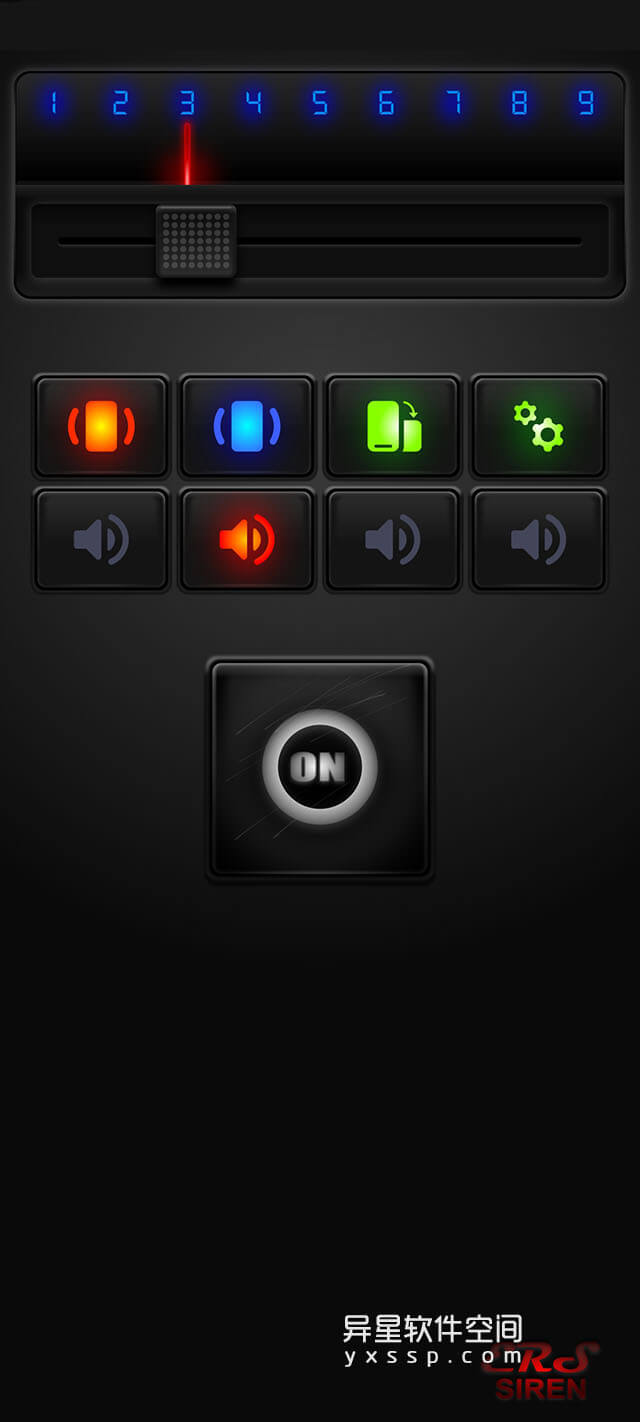This screenshot has width=640, height=1422.
Task: Turn the siren on with ON button
Action: pyautogui.click(x=320, y=768)
